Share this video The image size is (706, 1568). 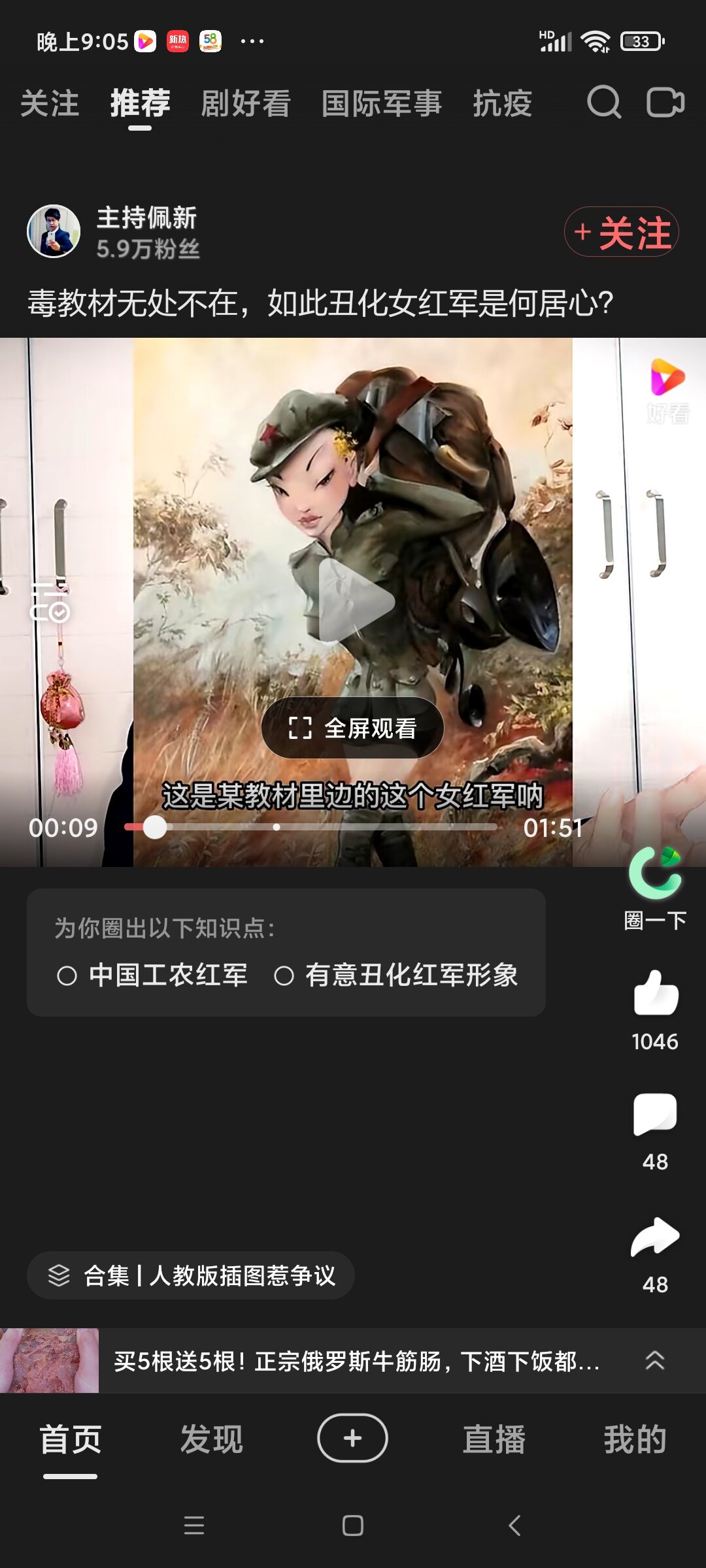(x=655, y=1236)
